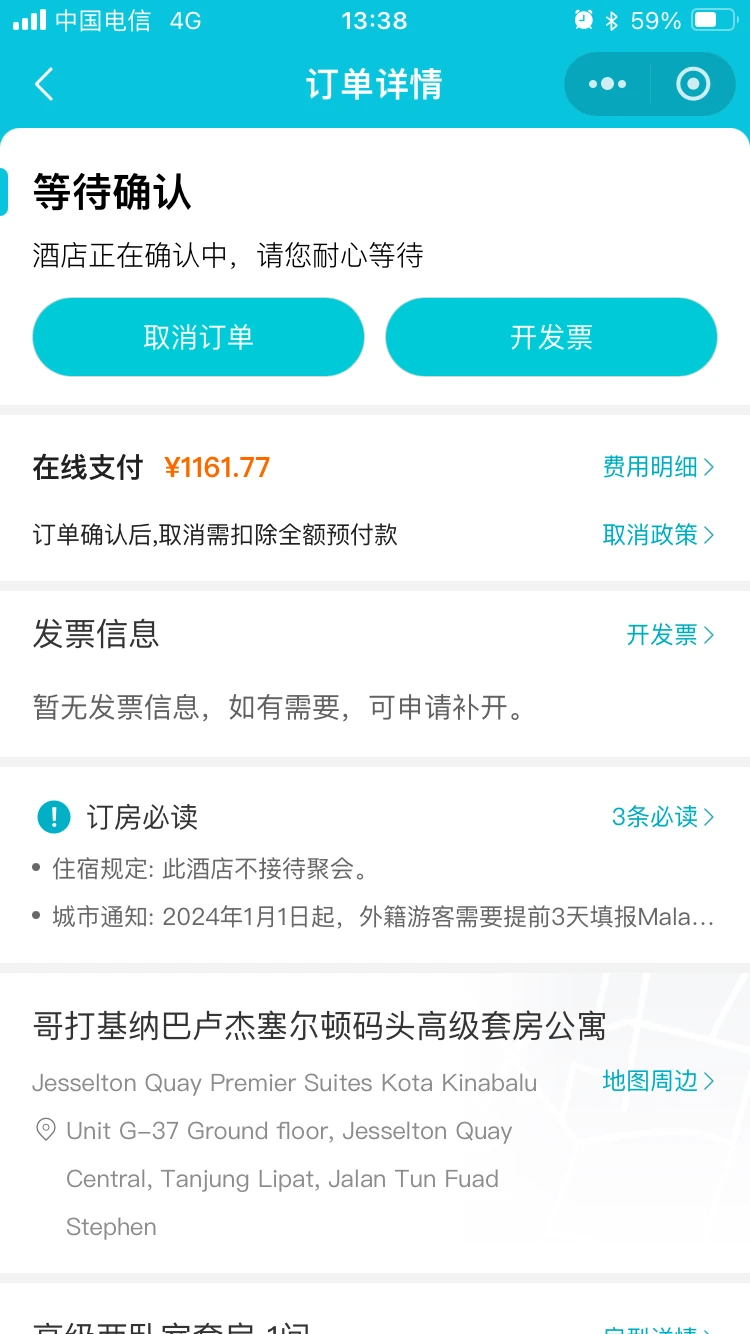This screenshot has width=750, height=1334.
Task: Open 3条必读 booking notices
Action: (x=663, y=817)
